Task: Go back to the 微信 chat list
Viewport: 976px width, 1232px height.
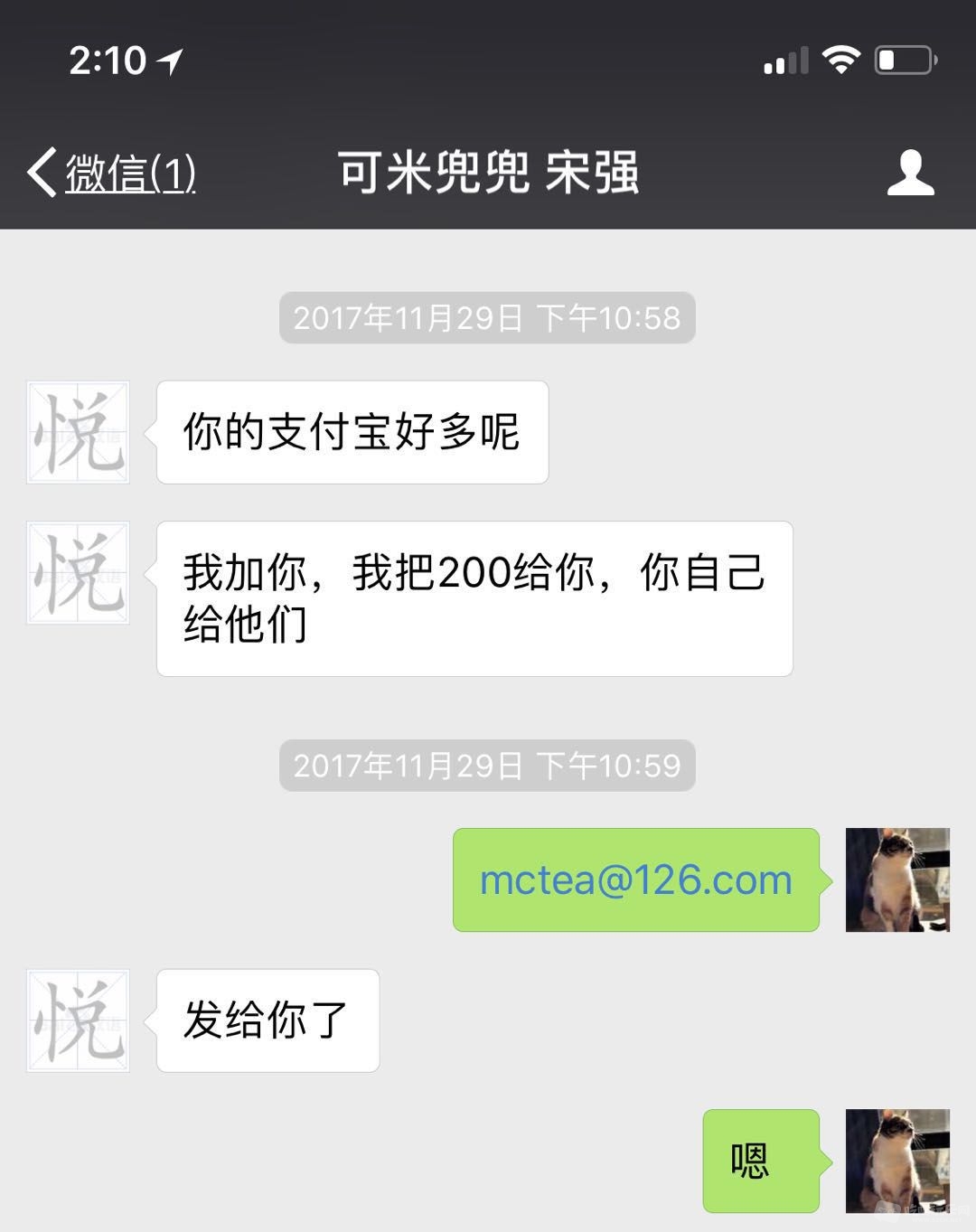Action: click(112, 173)
